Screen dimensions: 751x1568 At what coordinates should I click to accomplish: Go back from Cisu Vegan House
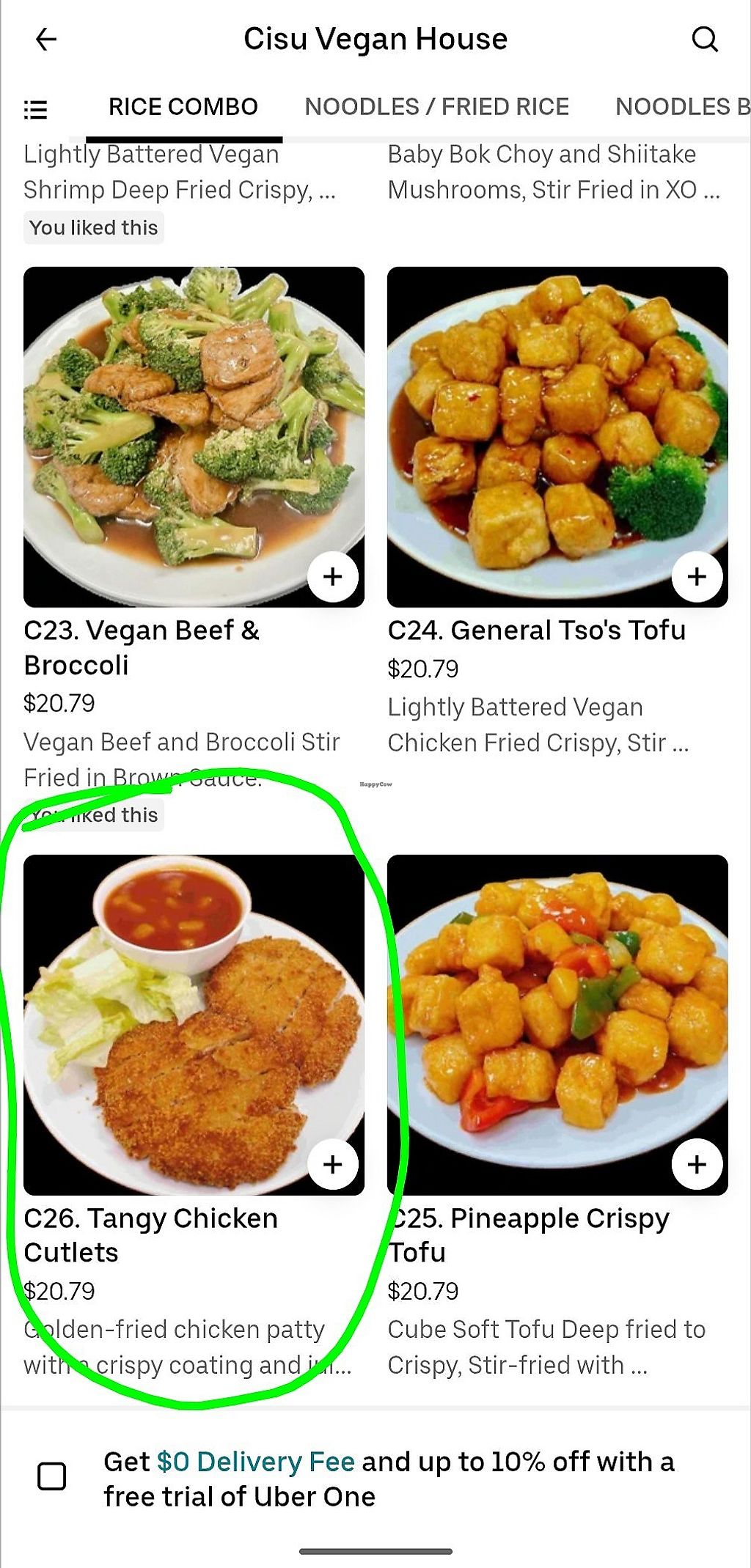click(45, 39)
